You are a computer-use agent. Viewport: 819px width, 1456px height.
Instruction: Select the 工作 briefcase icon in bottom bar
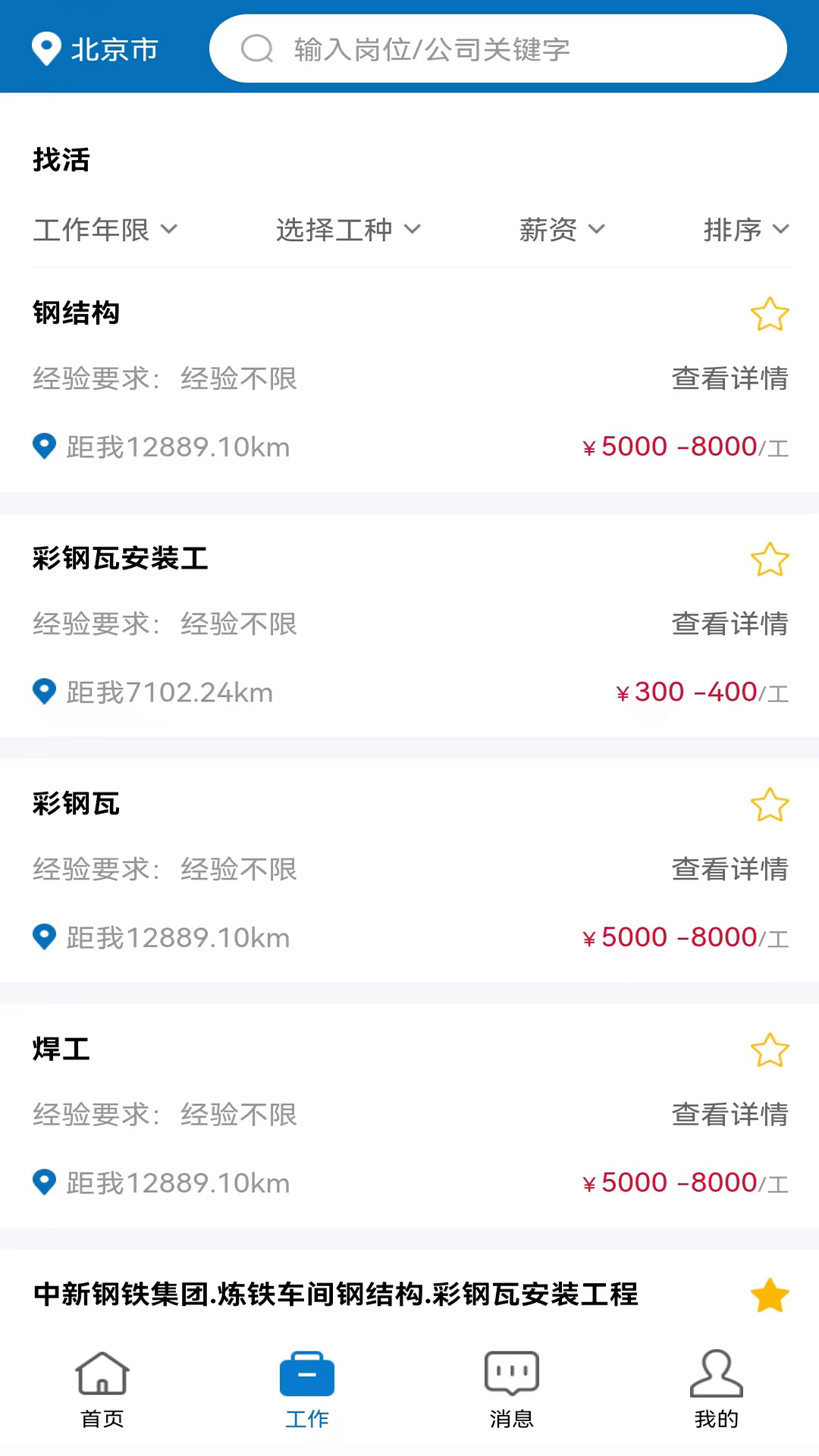tap(306, 1373)
